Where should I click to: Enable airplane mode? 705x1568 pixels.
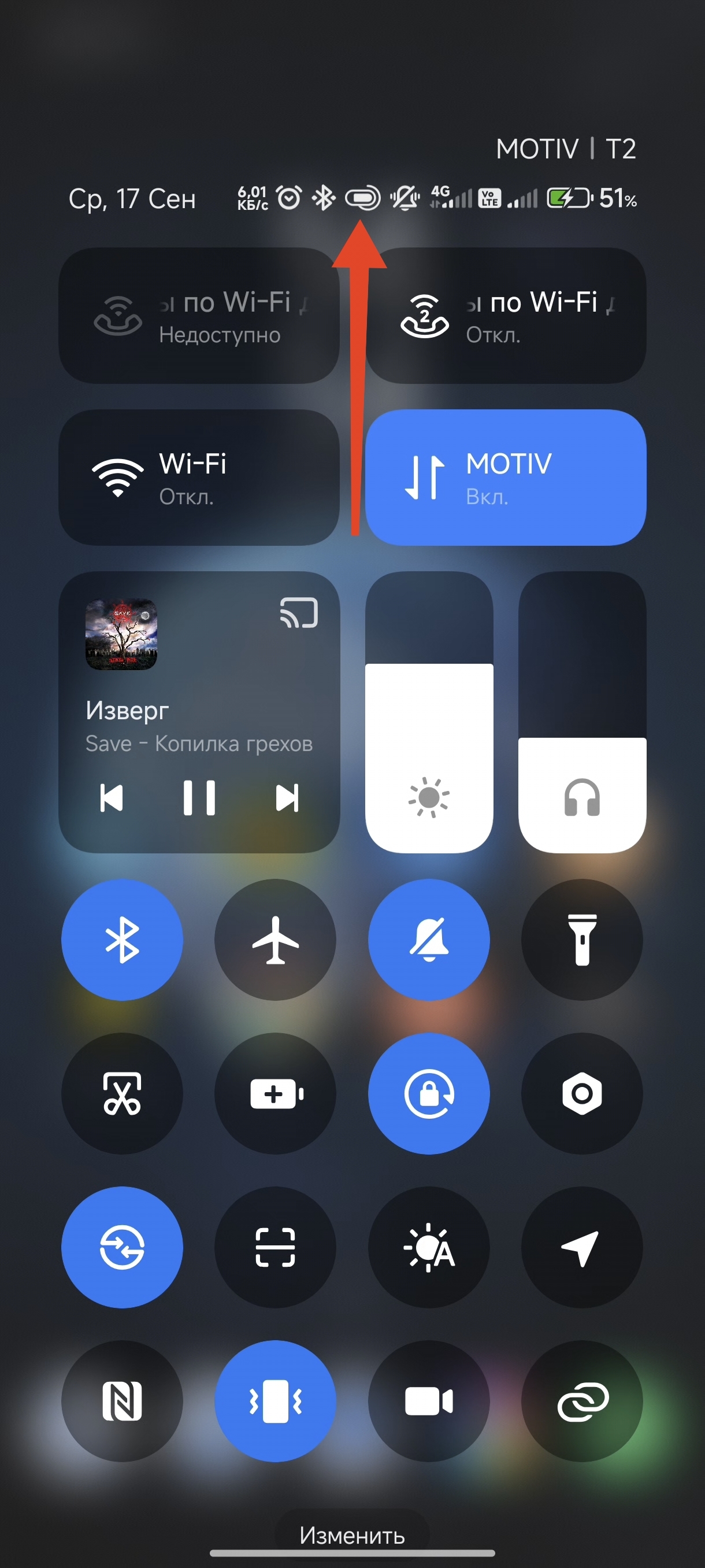[276, 940]
